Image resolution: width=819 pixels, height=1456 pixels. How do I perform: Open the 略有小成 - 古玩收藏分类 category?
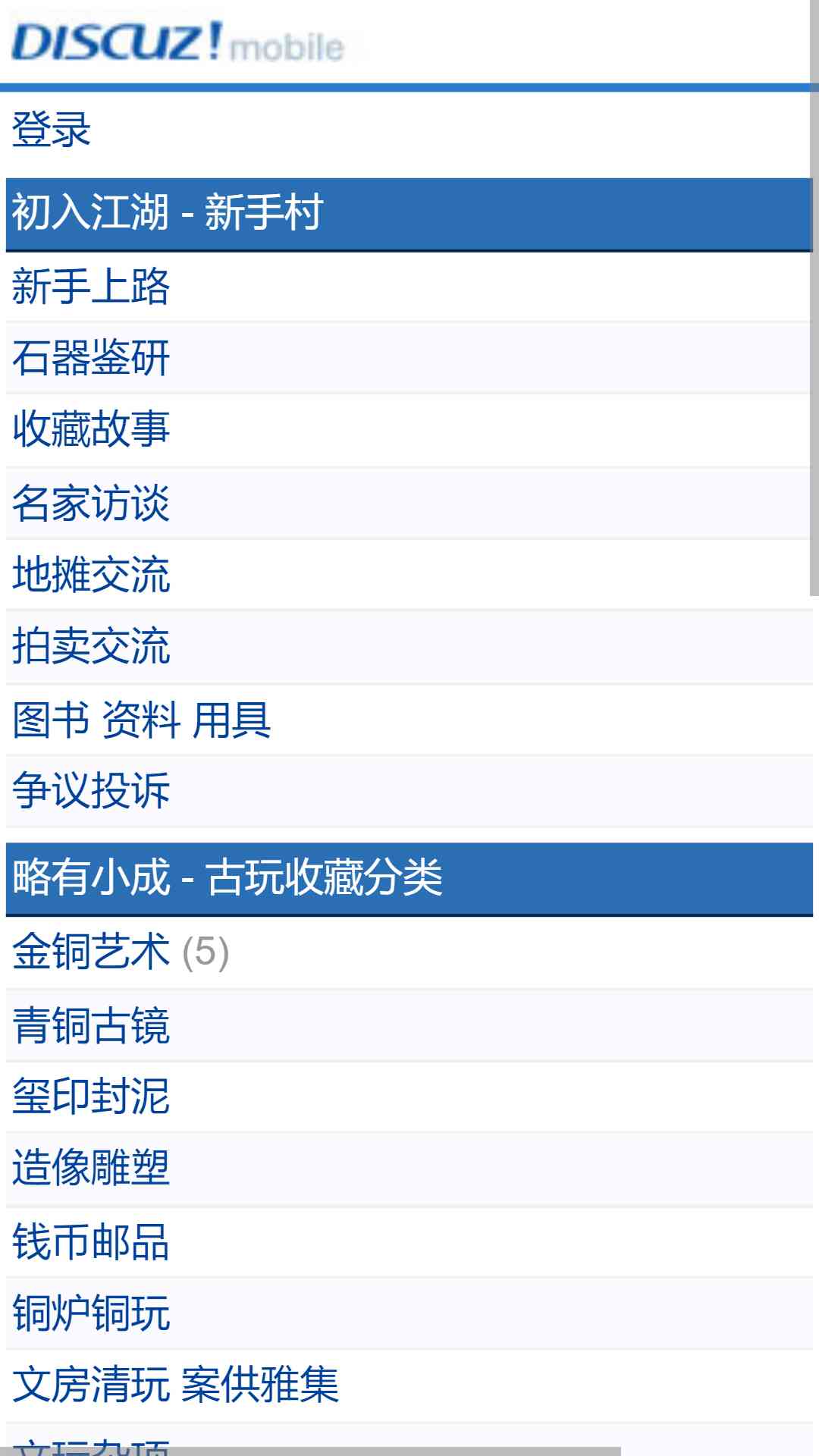227,877
